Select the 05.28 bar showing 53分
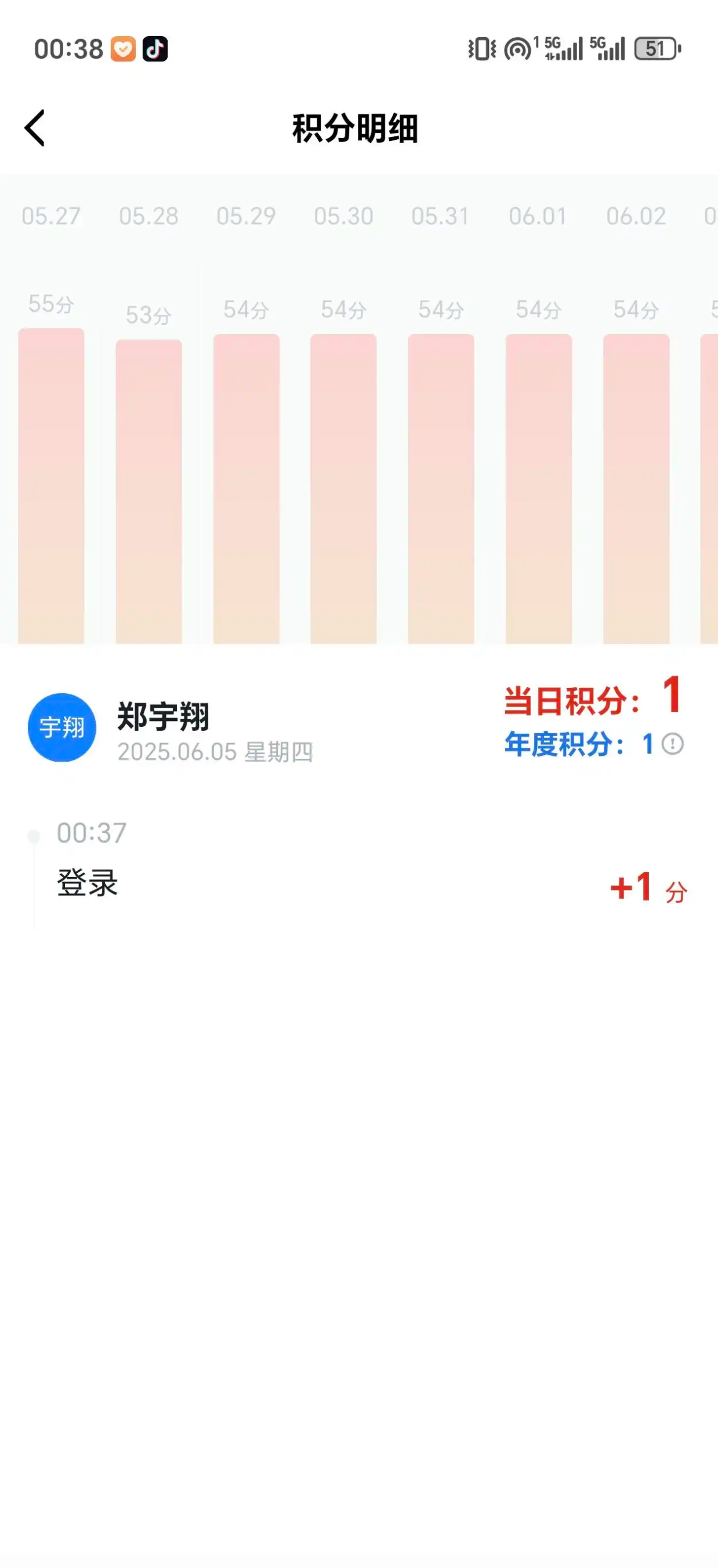Screen dimensions: 718x1568 148,491
